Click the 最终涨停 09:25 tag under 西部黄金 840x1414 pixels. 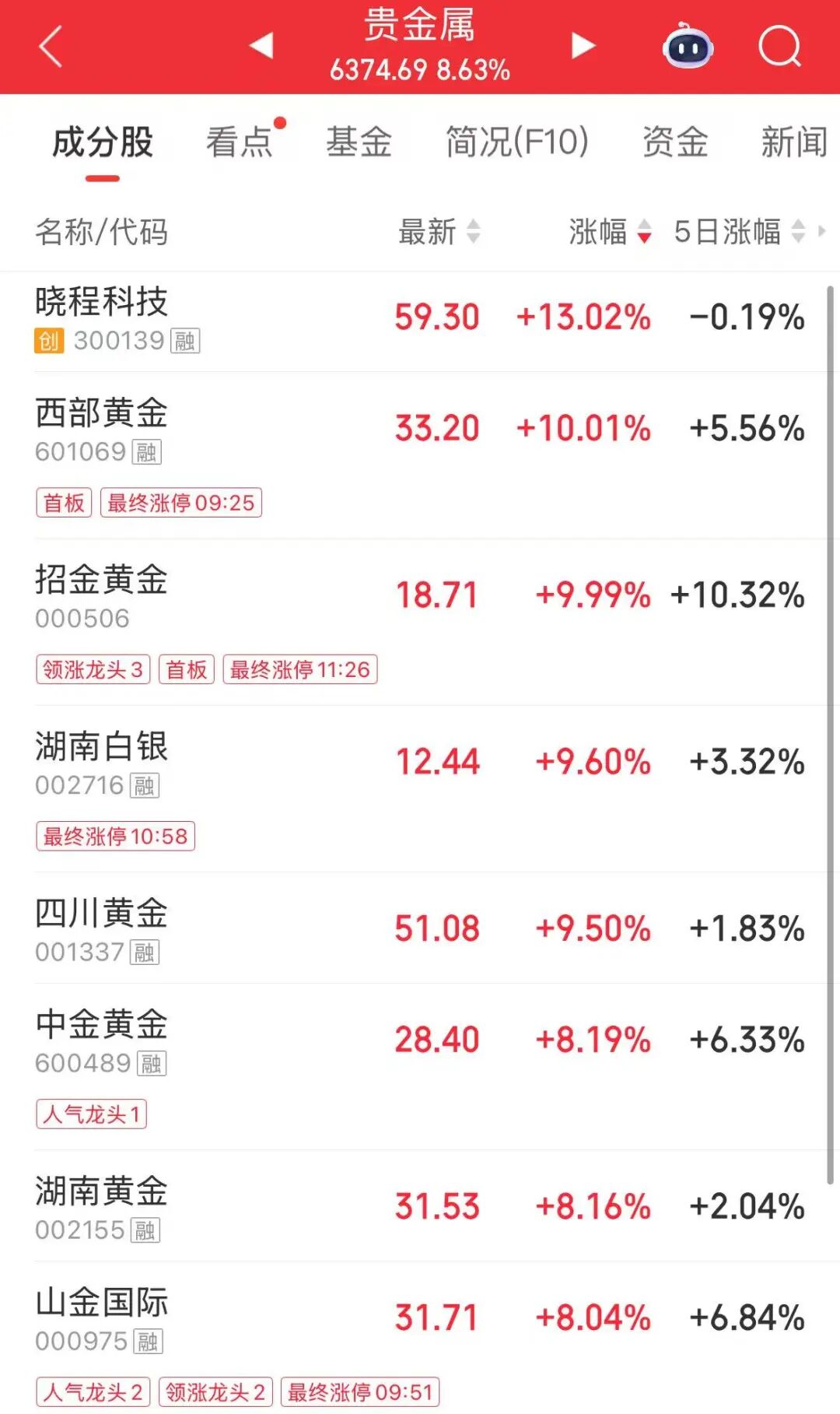(182, 503)
